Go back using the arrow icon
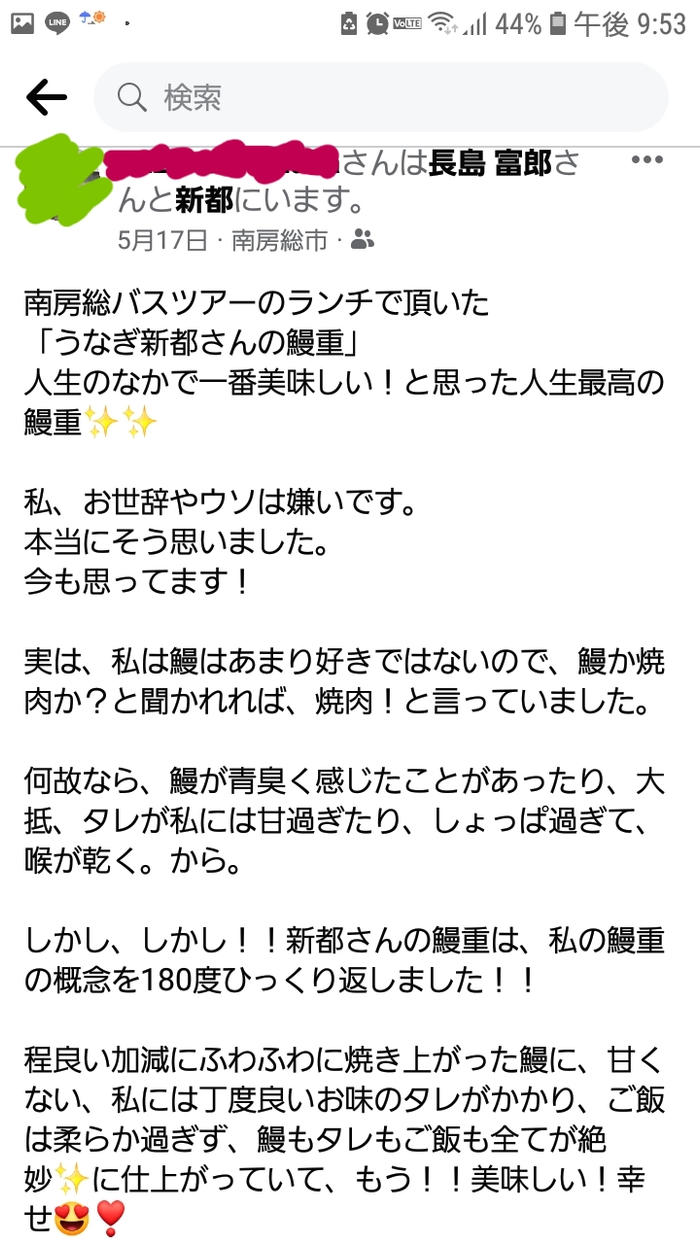 (x=46, y=97)
